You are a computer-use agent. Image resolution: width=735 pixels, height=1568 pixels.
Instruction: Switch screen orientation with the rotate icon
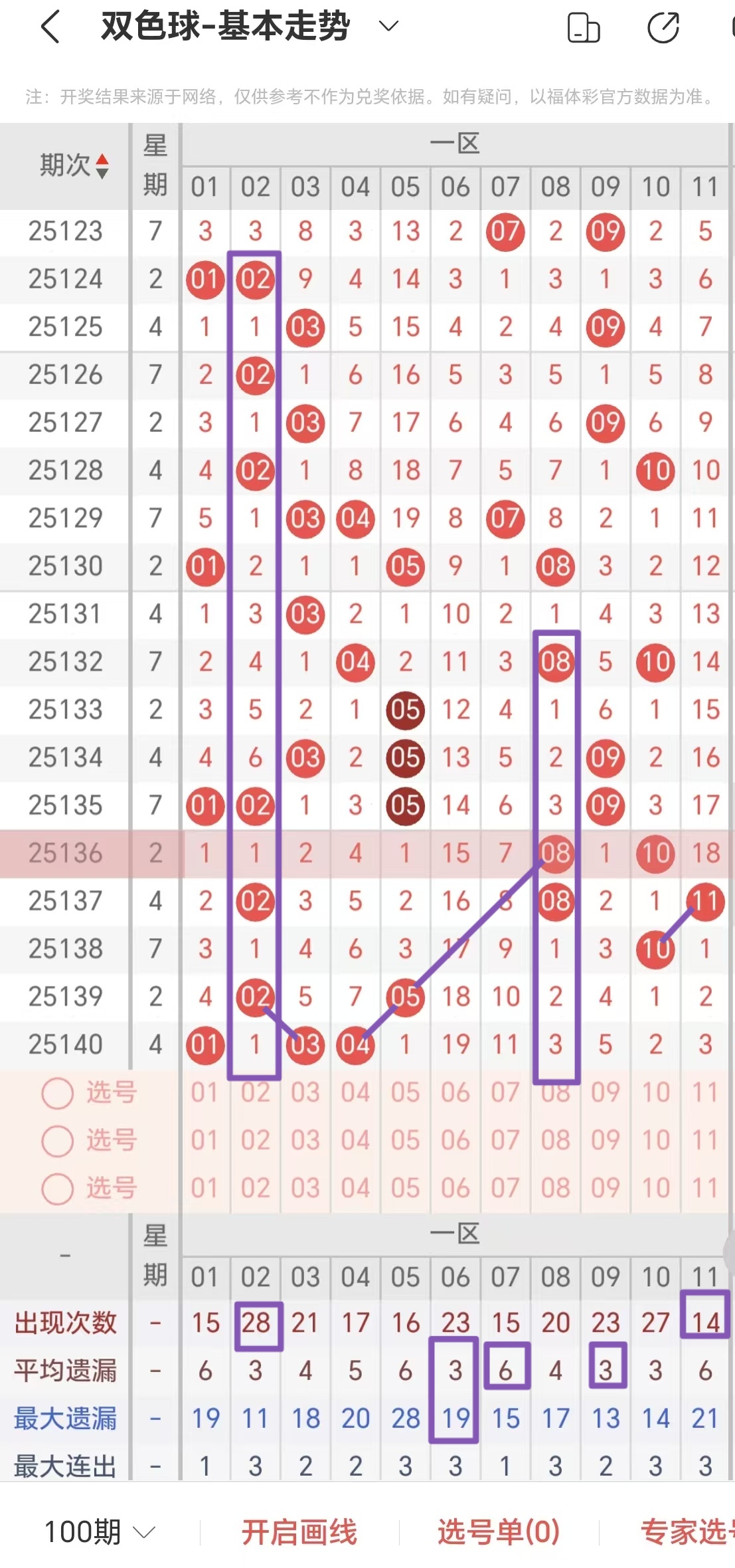(x=584, y=28)
